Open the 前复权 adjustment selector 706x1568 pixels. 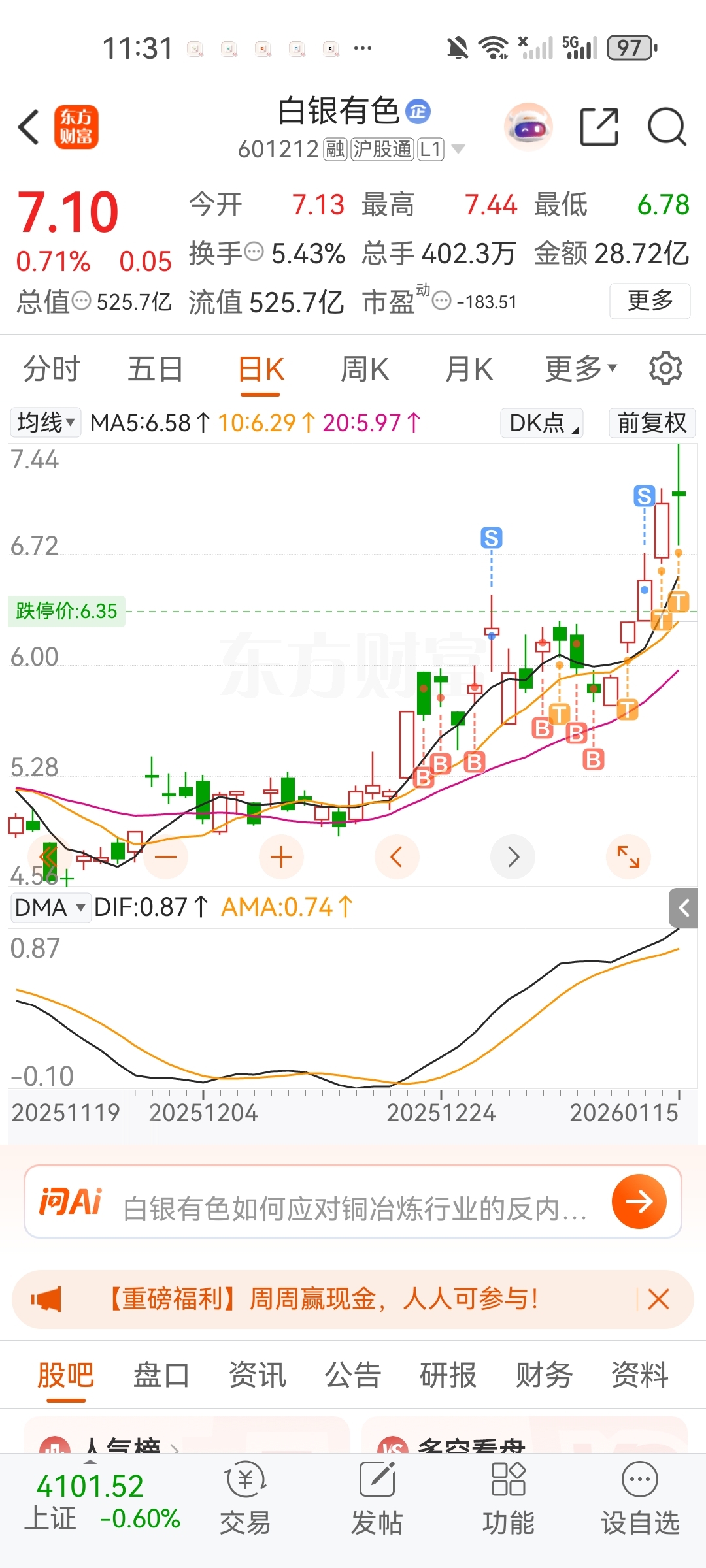651,423
